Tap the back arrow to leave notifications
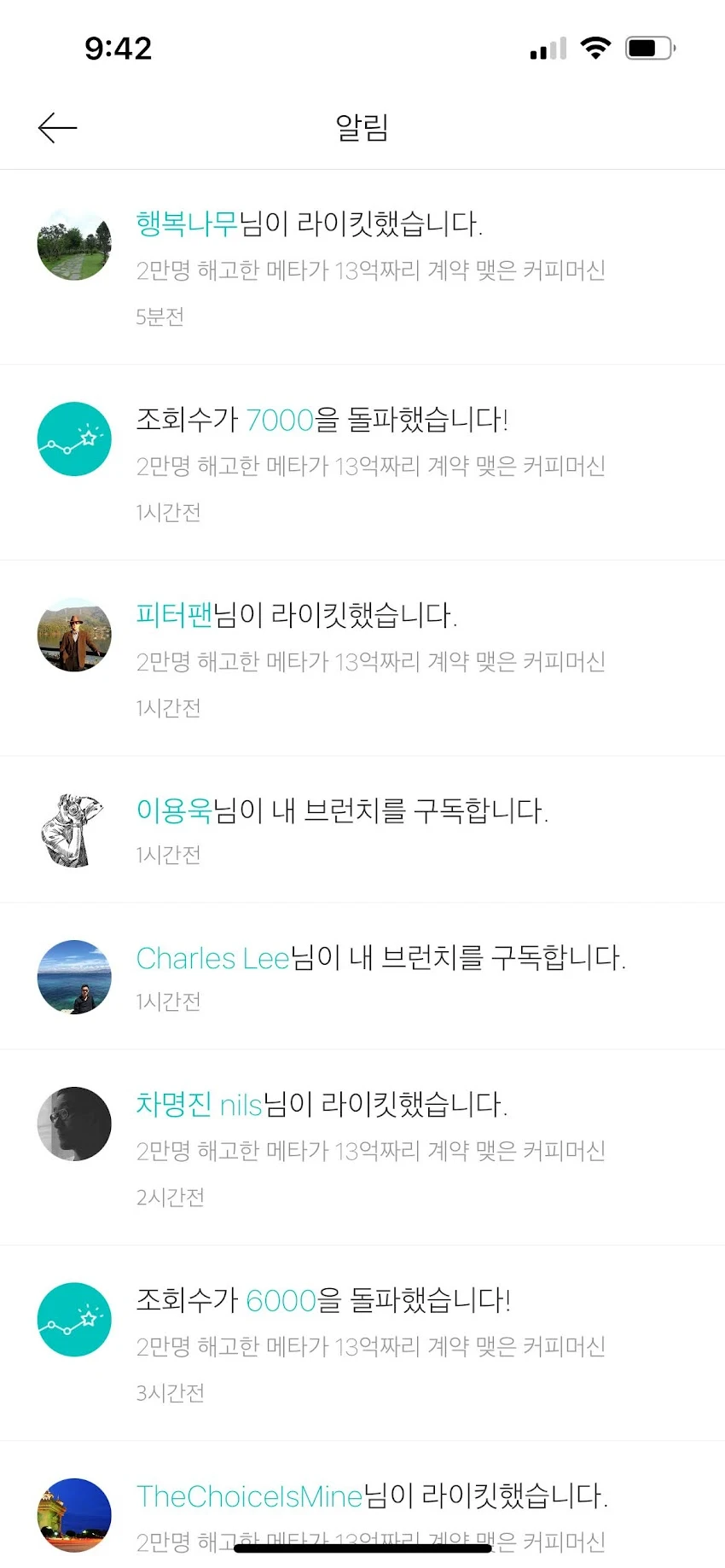 56,126
